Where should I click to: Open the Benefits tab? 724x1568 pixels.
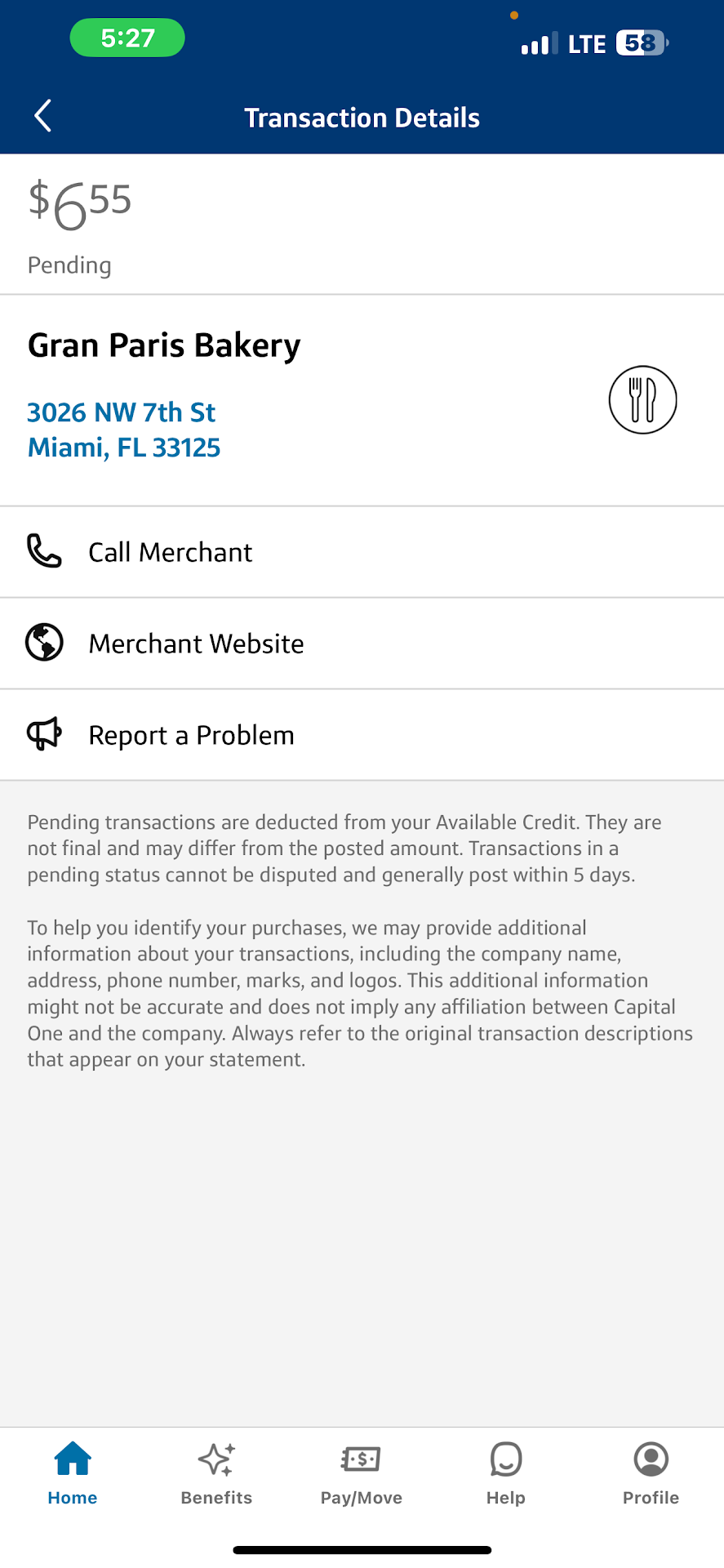tap(216, 1473)
